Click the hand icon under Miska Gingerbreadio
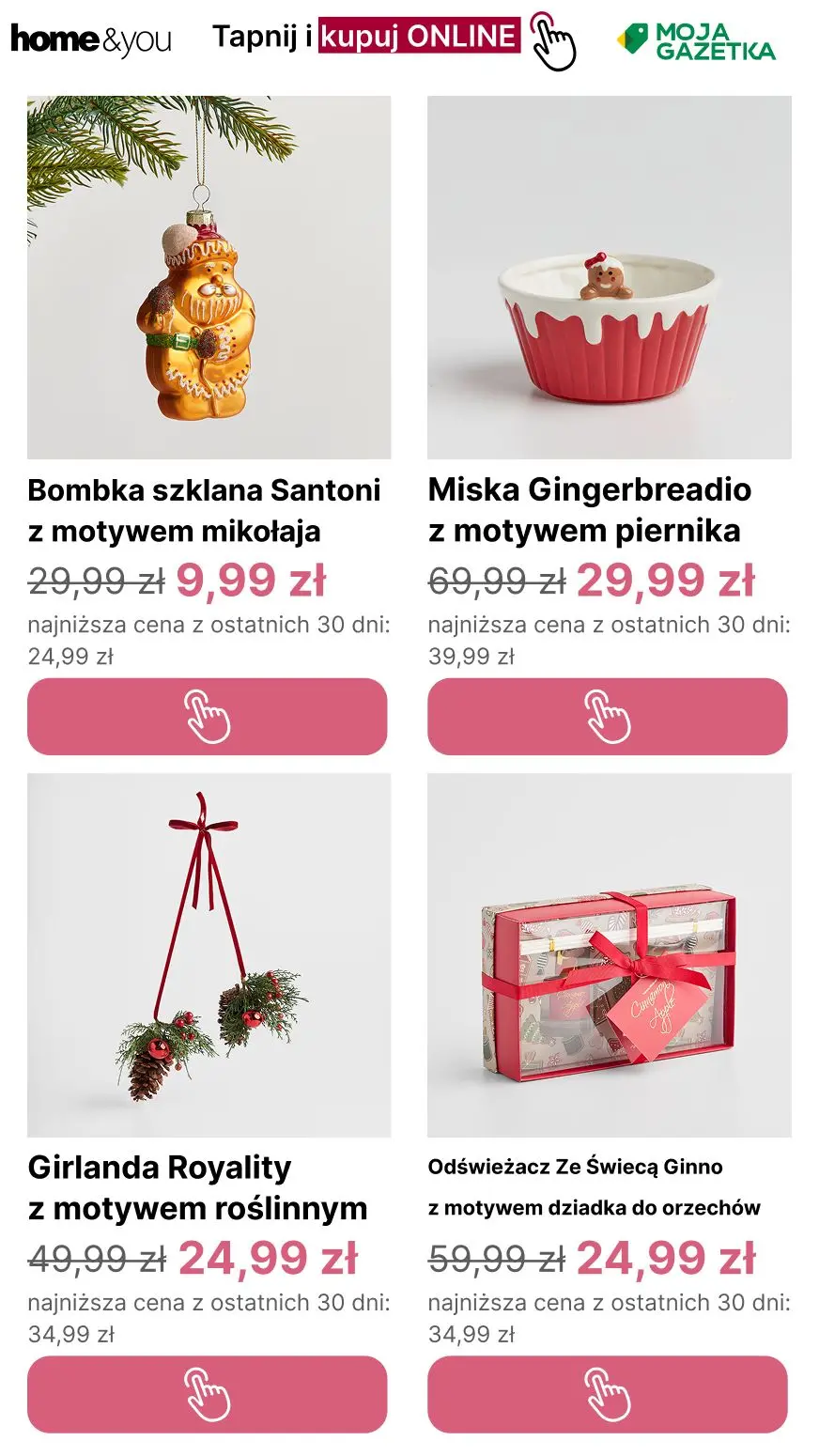This screenshot has width=819, height=1456. click(609, 717)
